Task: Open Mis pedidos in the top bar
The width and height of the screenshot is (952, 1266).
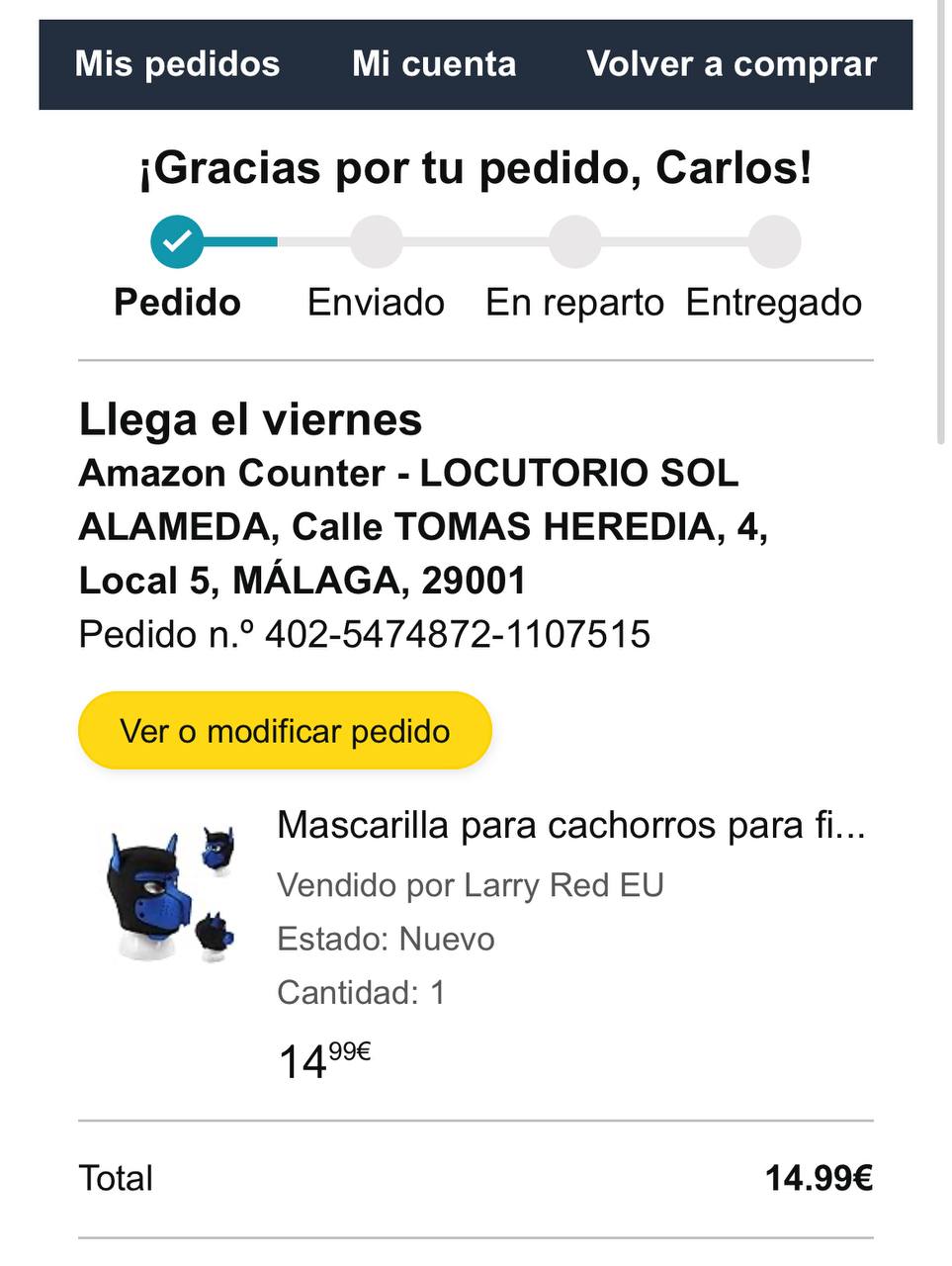Action: (177, 64)
